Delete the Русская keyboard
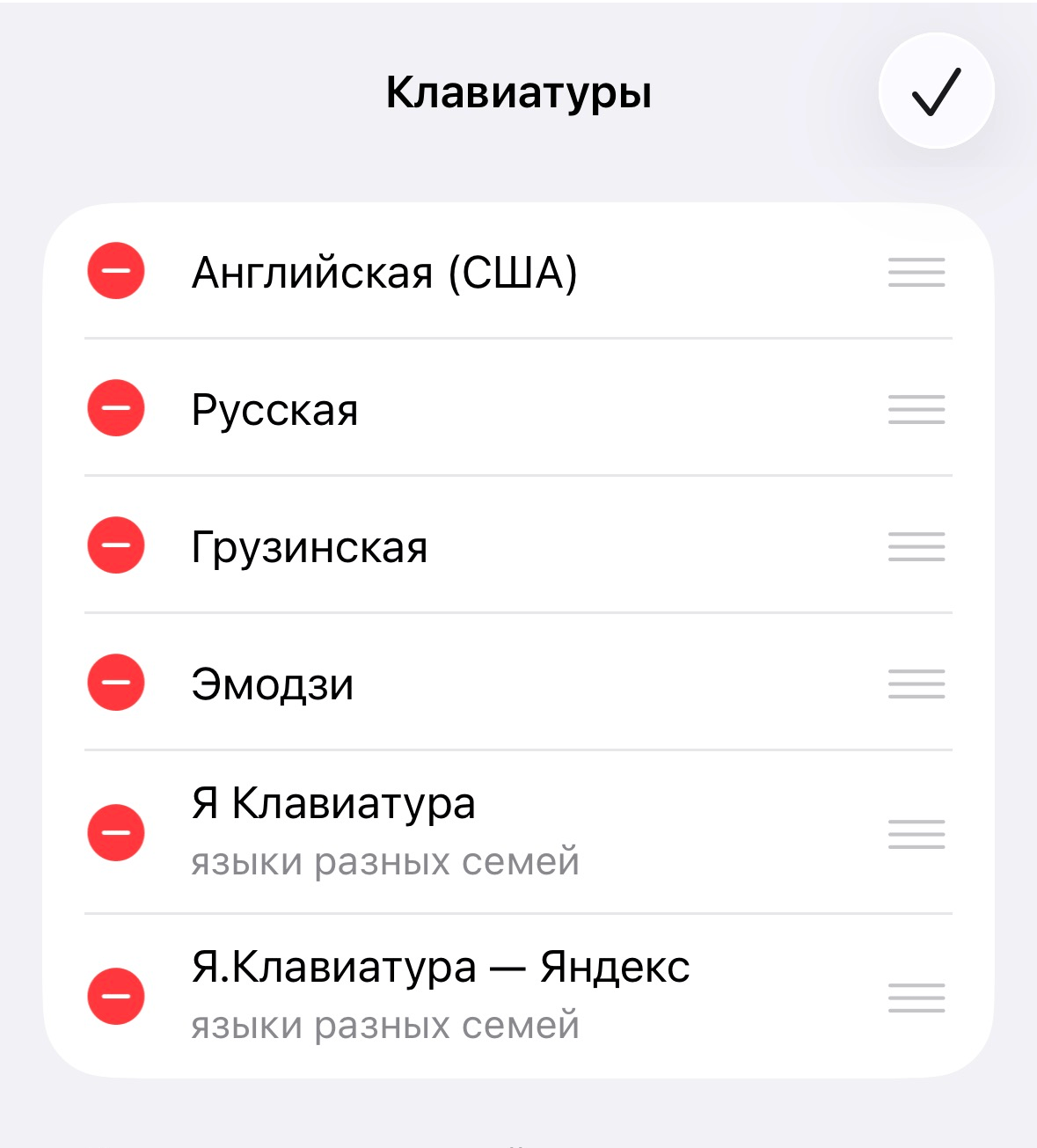This screenshot has width=1037, height=1148. pyautogui.click(x=116, y=408)
